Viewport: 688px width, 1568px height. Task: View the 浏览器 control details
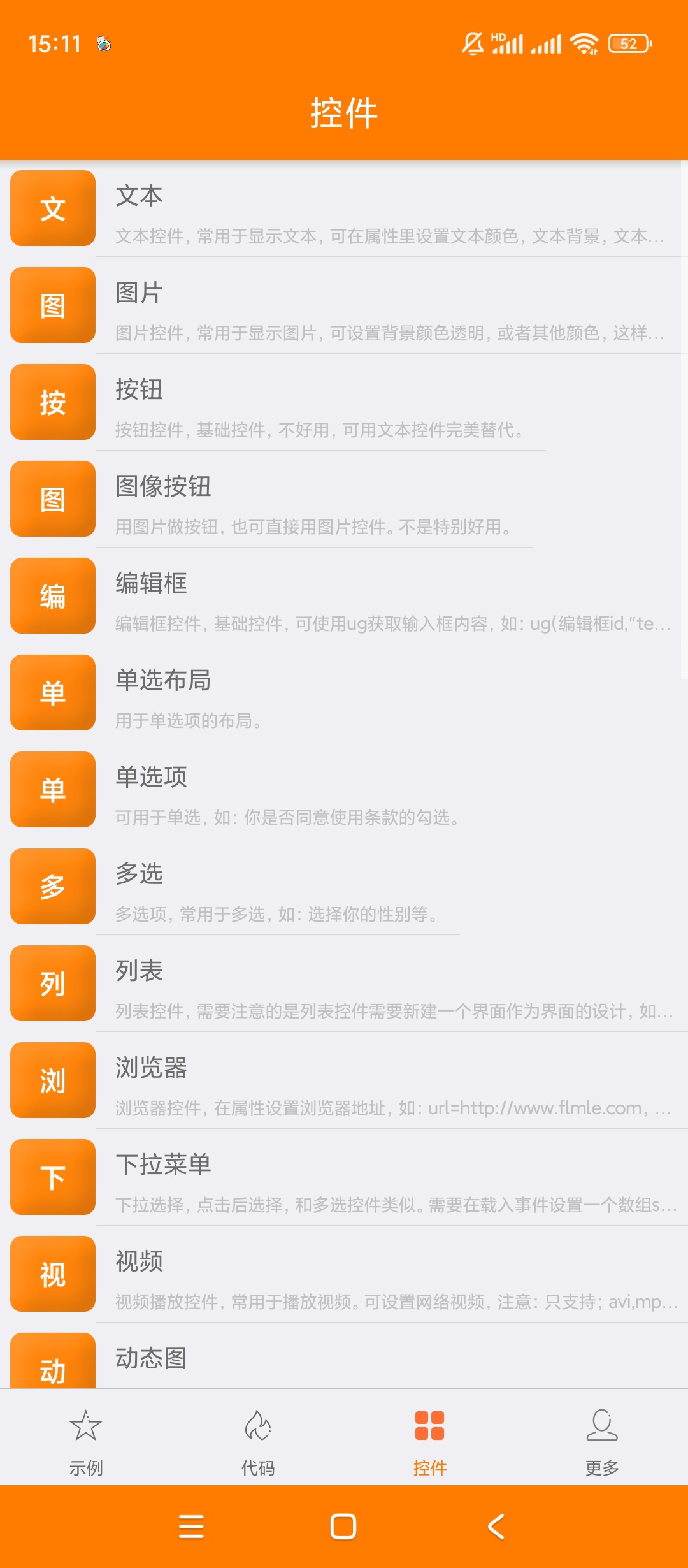pos(344,1080)
